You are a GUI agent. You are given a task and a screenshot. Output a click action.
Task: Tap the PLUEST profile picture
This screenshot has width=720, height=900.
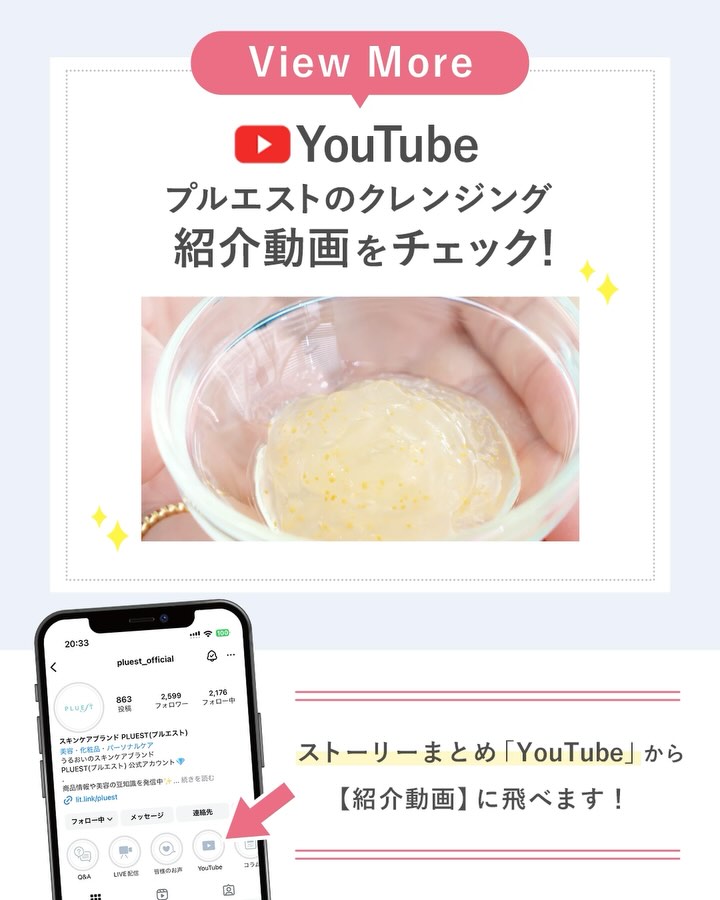coord(79,705)
